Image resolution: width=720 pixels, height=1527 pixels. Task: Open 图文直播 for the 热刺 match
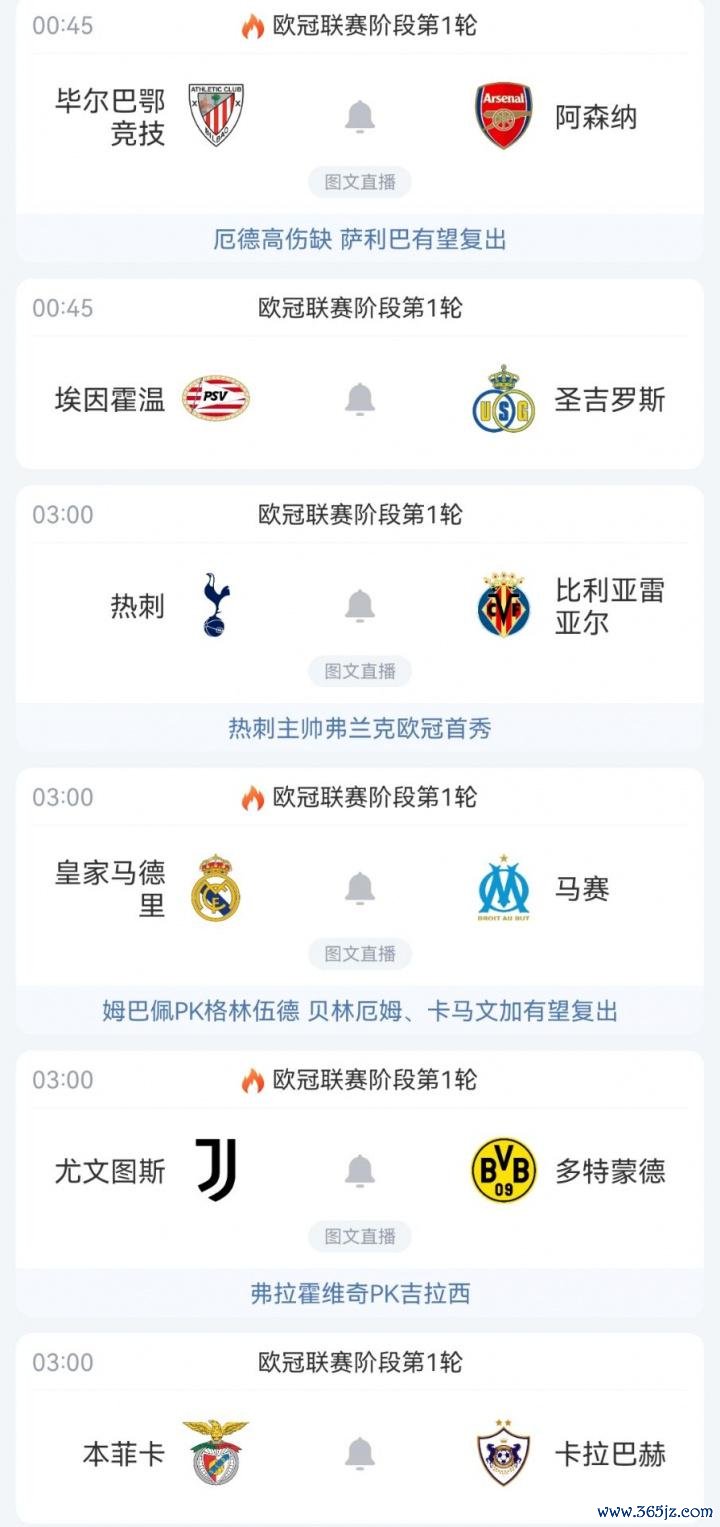coord(360,671)
